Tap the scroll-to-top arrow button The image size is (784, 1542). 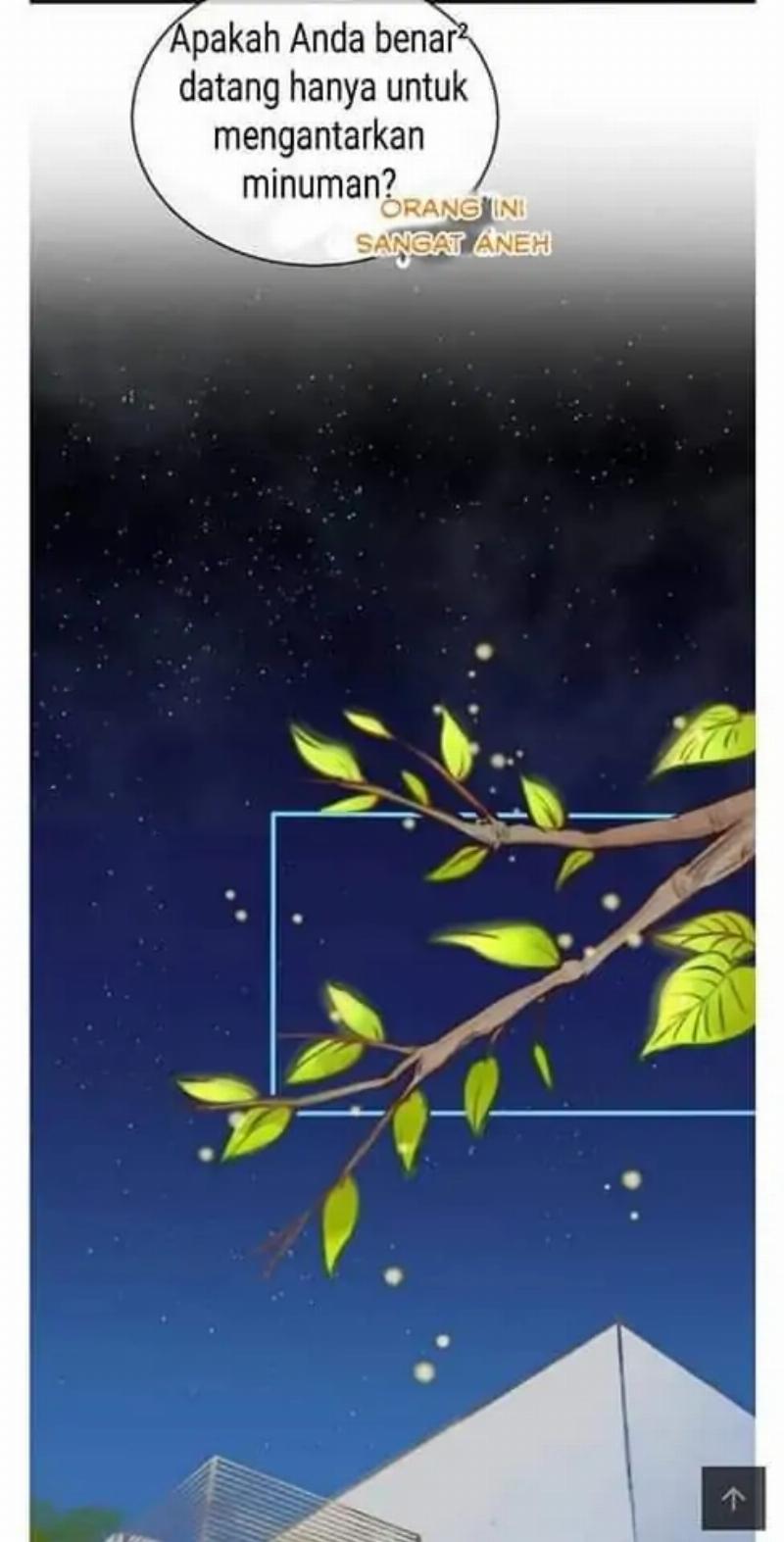pyautogui.click(x=733, y=1498)
